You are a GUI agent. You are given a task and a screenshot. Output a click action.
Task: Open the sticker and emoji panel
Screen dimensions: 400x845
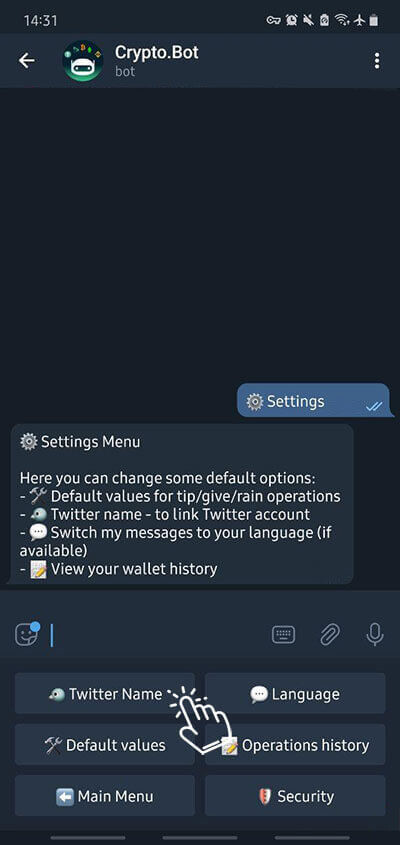[x=27, y=634]
